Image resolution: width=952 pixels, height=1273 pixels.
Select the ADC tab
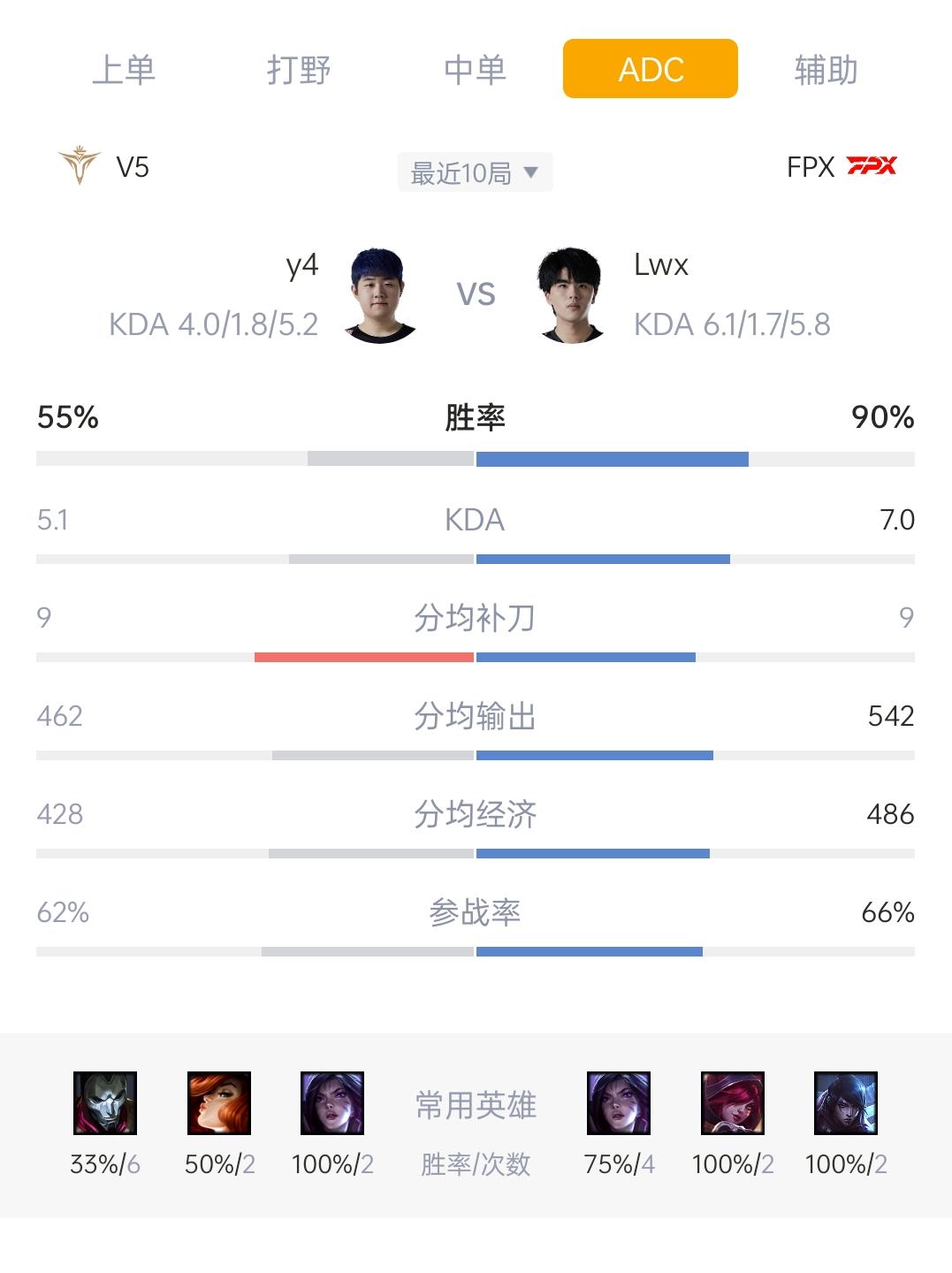click(651, 69)
